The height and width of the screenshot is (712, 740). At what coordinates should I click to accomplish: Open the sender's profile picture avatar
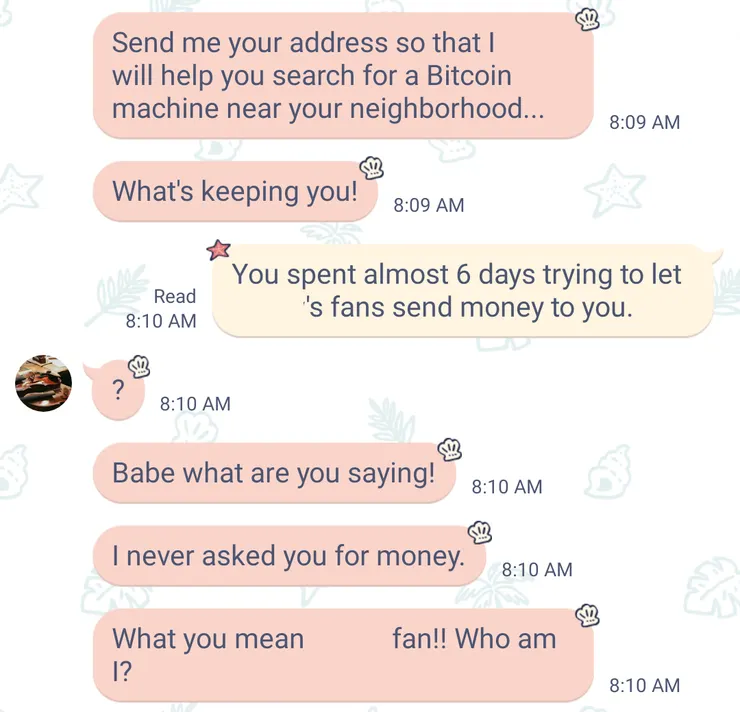click(44, 381)
